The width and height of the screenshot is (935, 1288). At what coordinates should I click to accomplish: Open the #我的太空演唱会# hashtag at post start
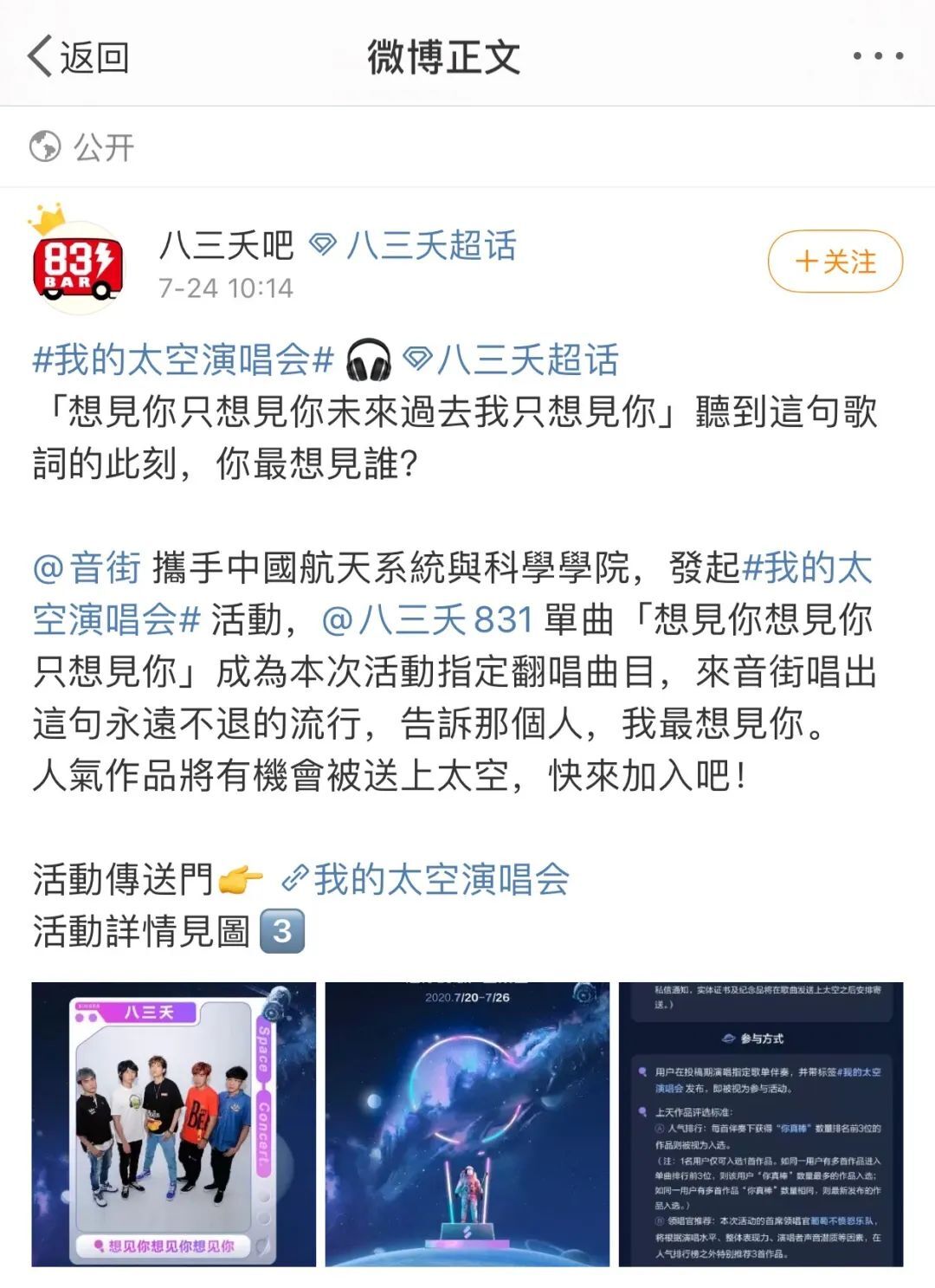click(x=183, y=359)
